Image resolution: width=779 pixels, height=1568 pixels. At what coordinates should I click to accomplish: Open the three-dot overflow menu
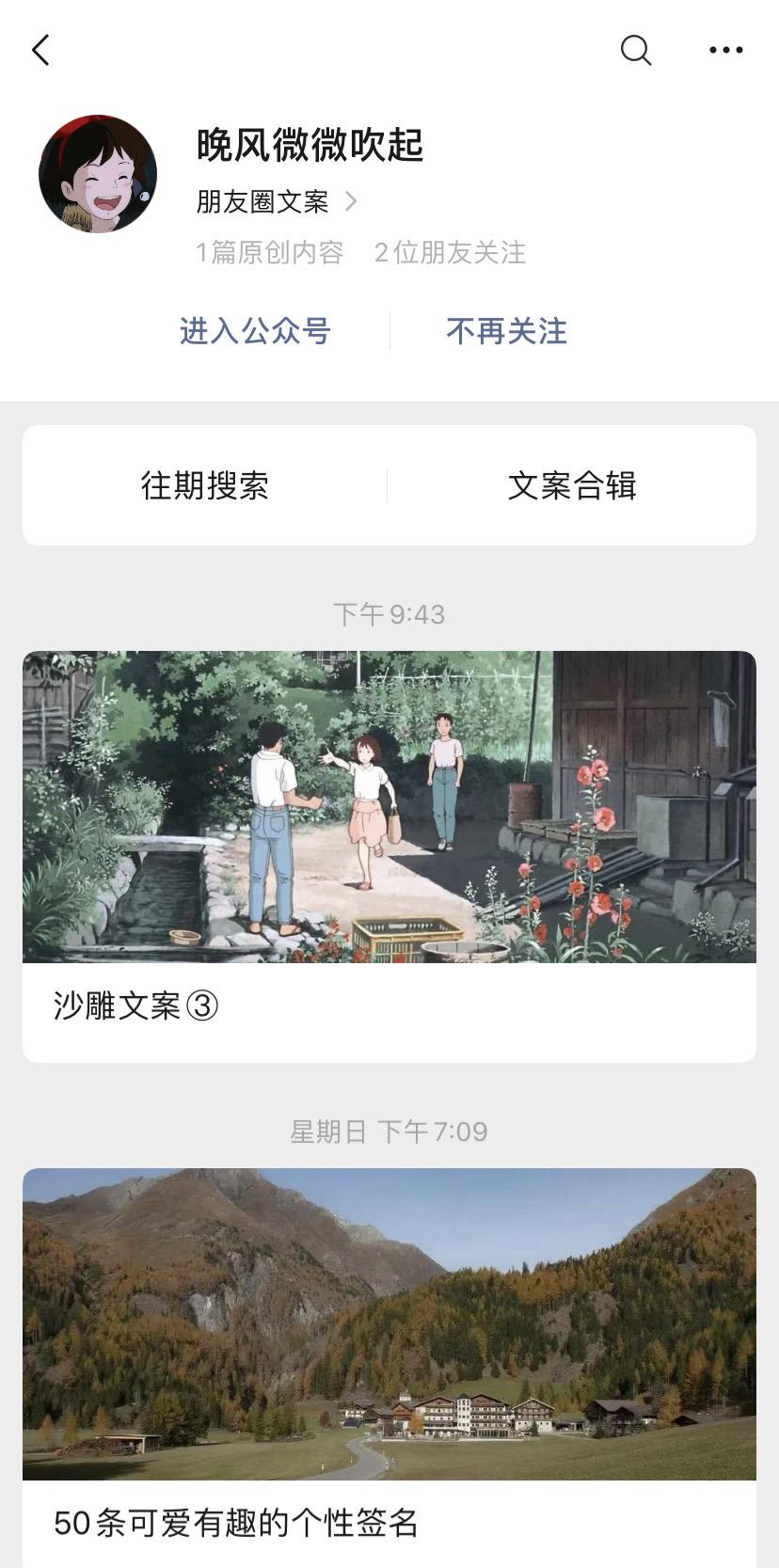[726, 50]
